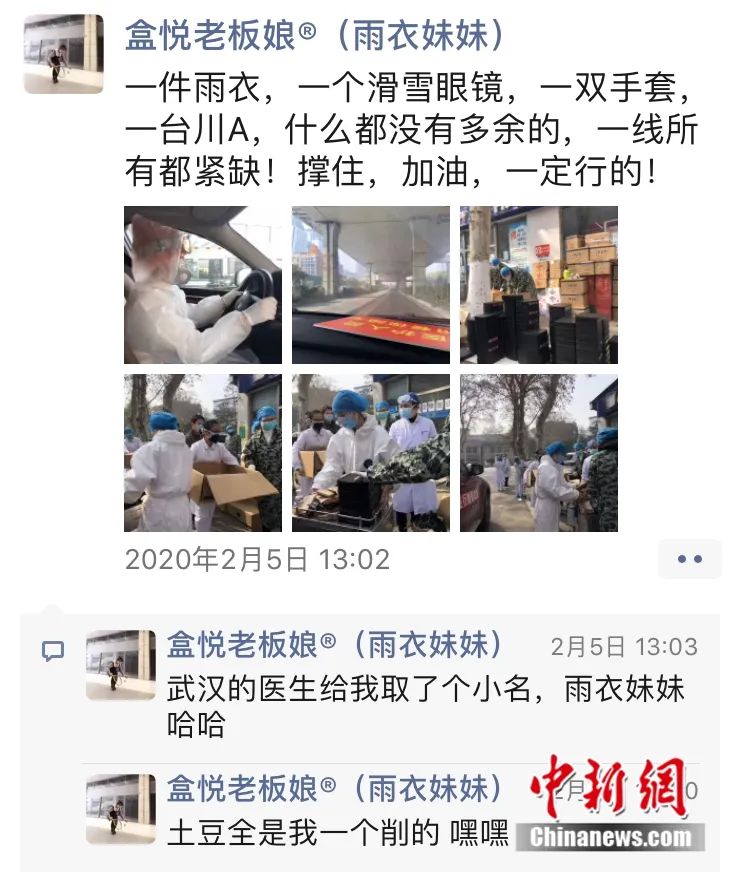This screenshot has width=750, height=885.
Task: View photo of tree-lined street with workers
Action: (539, 453)
